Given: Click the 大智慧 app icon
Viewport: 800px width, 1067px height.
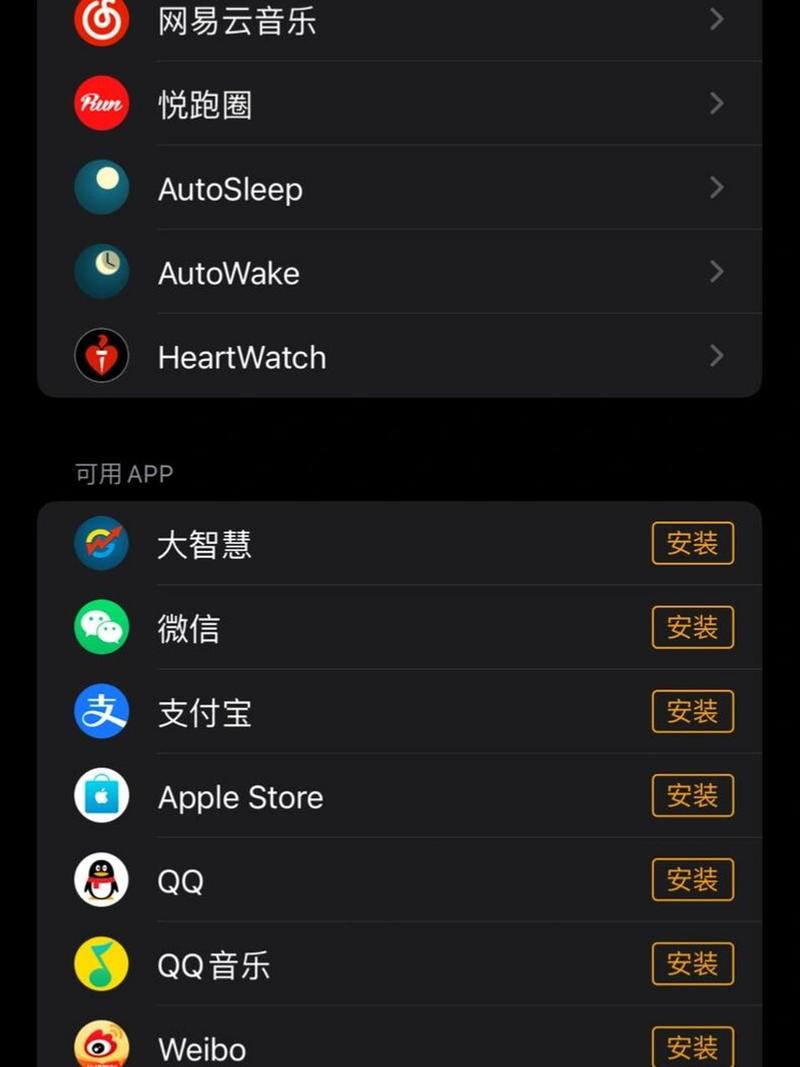Looking at the screenshot, I should [101, 544].
